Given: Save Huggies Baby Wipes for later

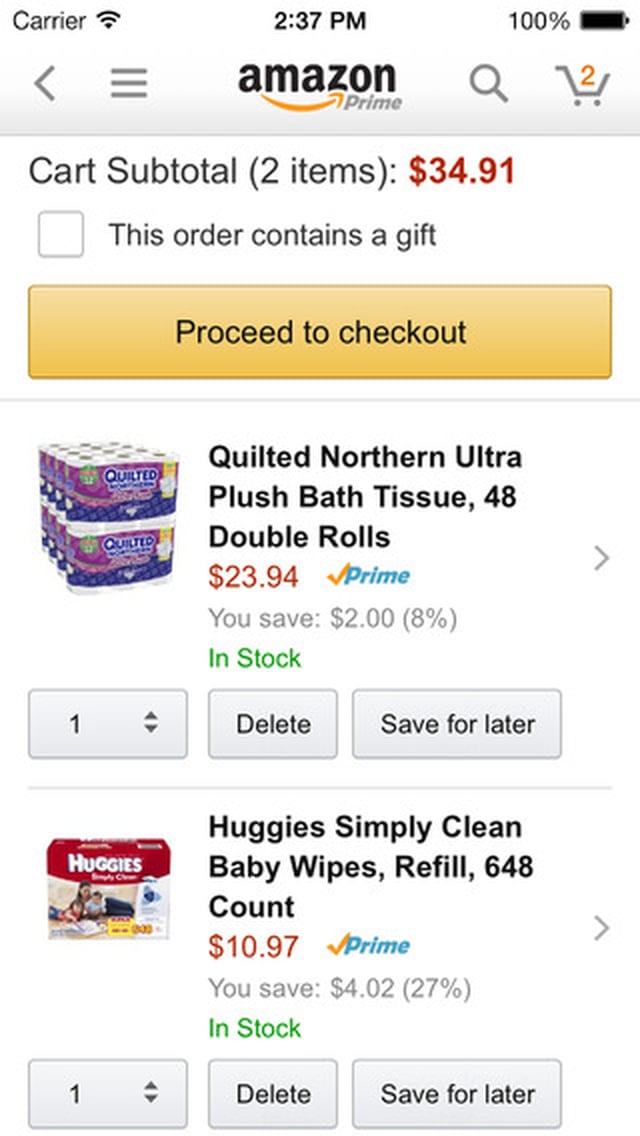Looking at the screenshot, I should tap(457, 1094).
